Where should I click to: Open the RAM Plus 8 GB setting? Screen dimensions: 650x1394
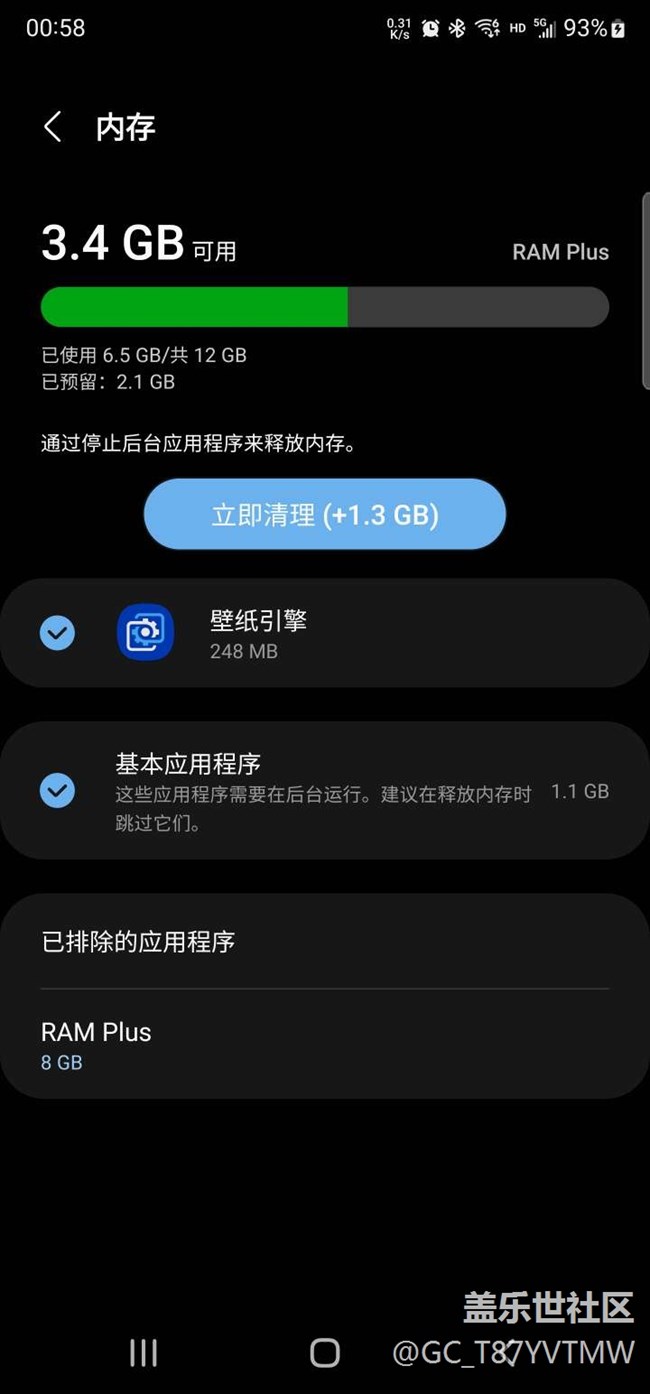[x=325, y=1045]
